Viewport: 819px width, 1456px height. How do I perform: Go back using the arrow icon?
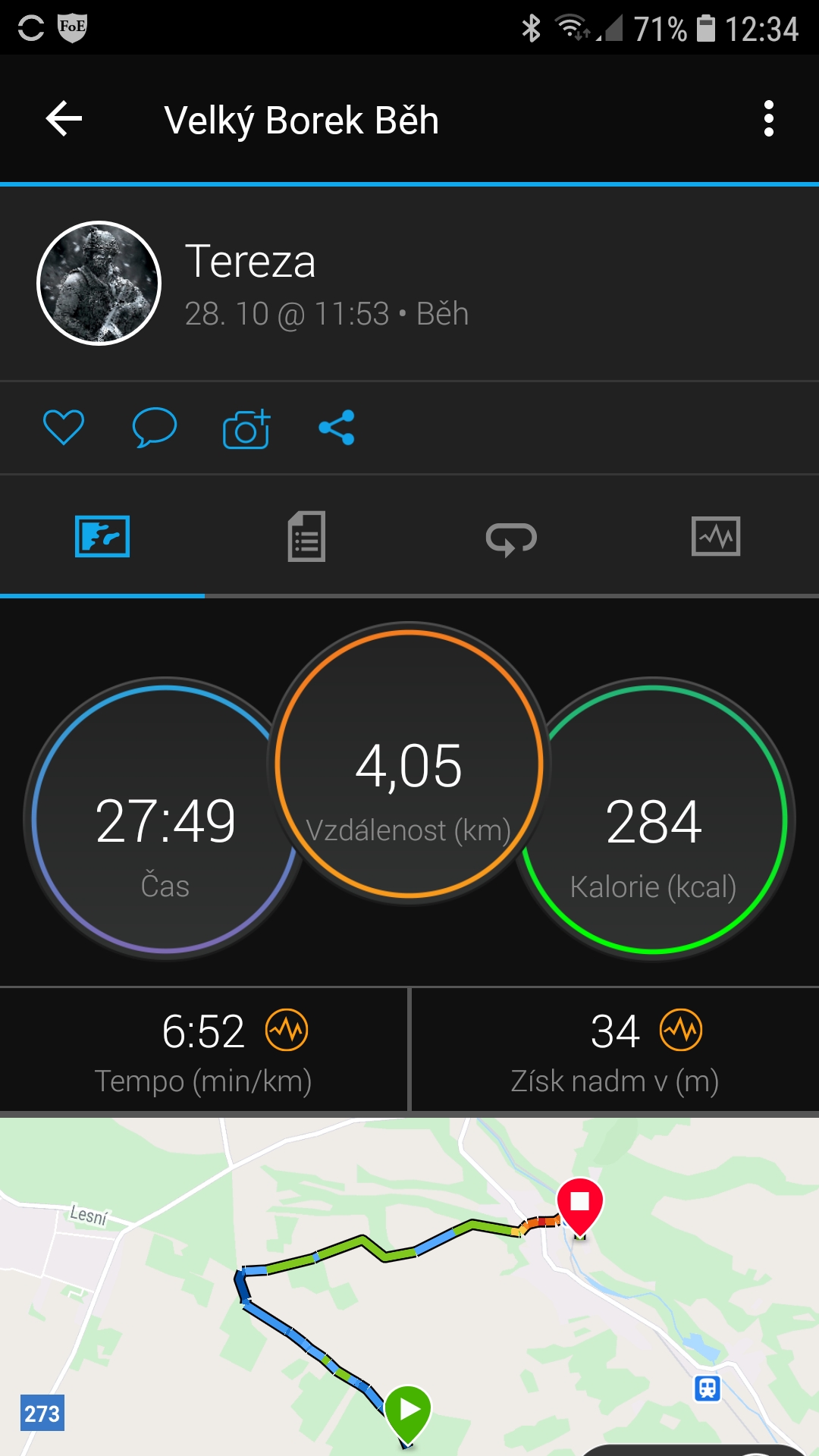64,119
